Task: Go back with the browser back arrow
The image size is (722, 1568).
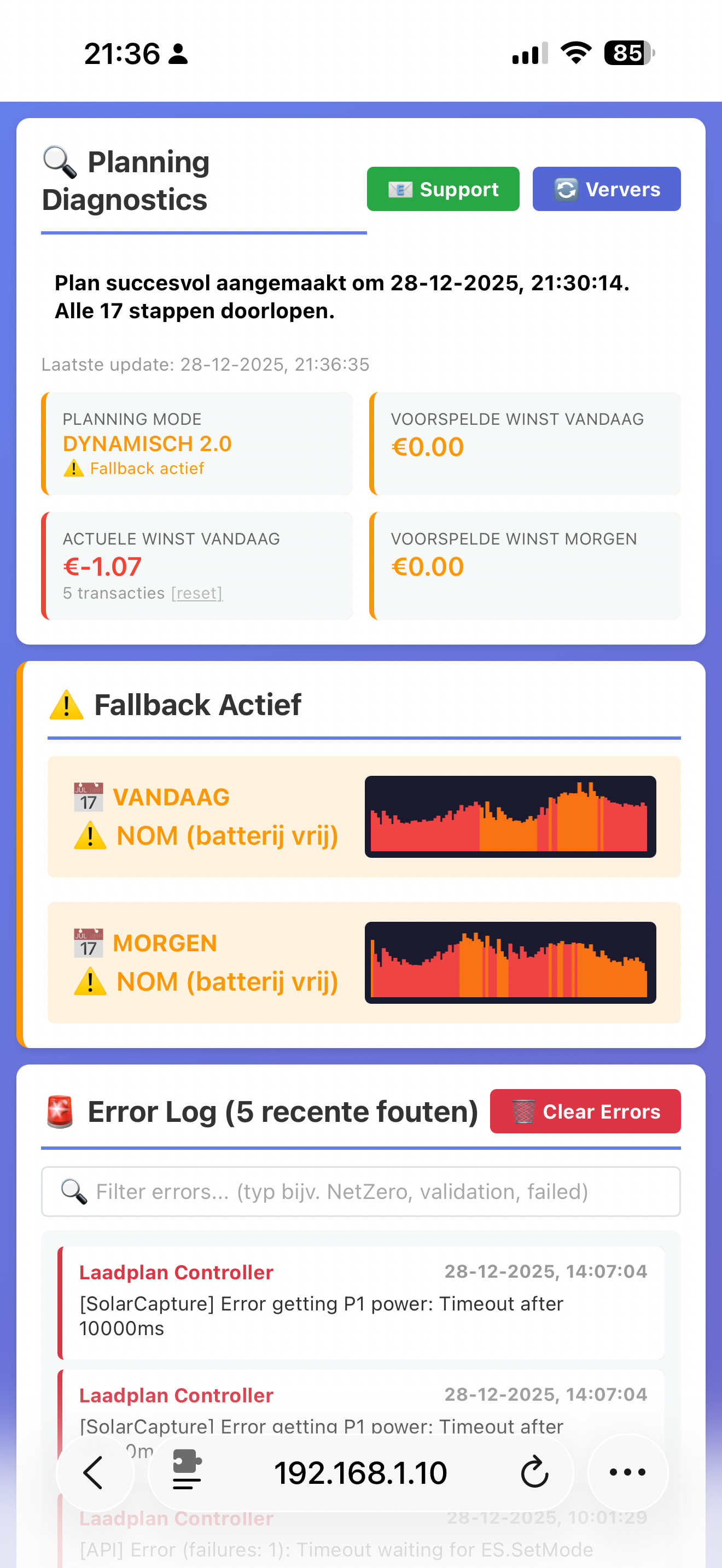Action: (95, 1472)
